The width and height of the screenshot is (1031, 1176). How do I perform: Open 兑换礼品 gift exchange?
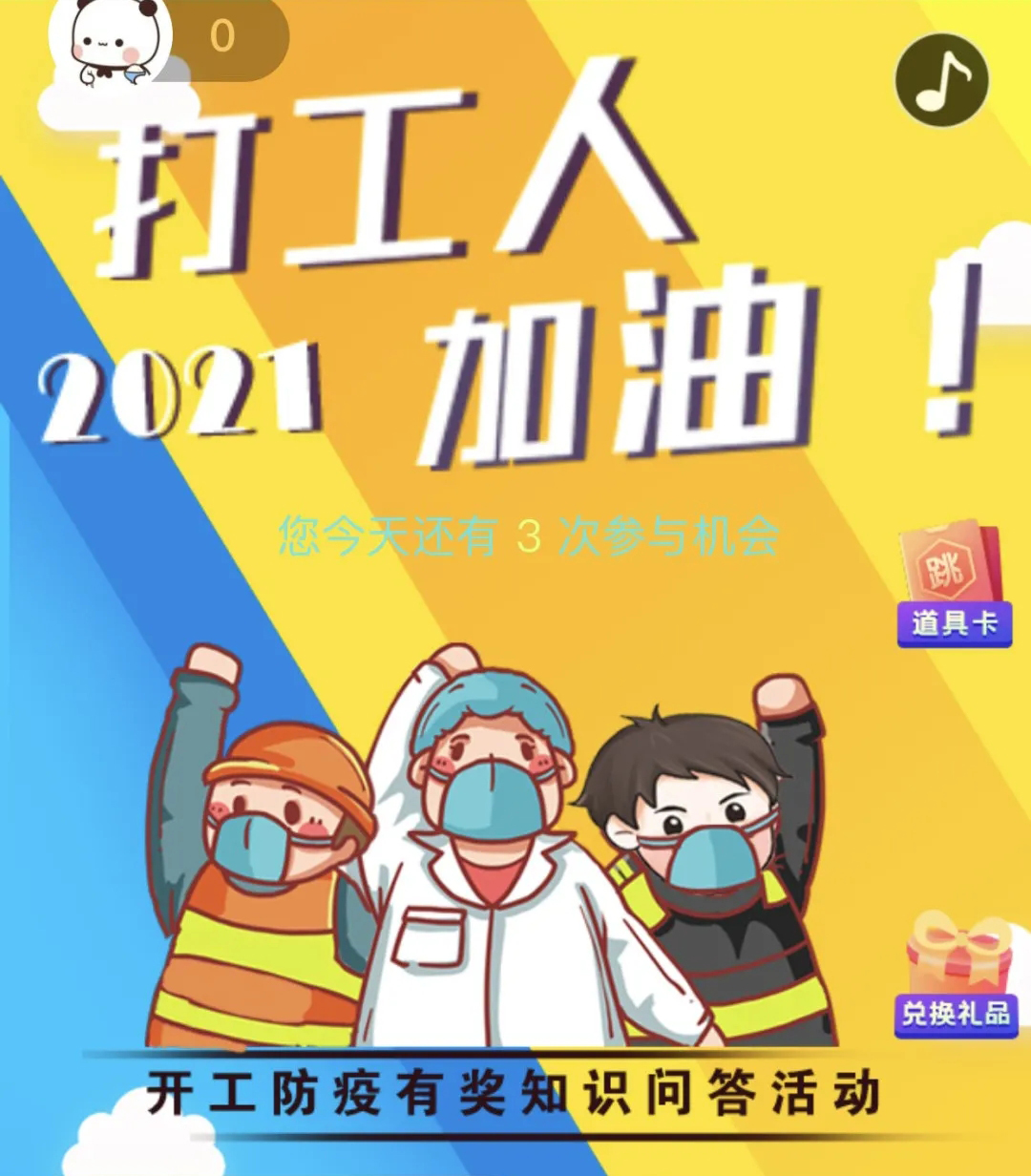[x=957, y=976]
